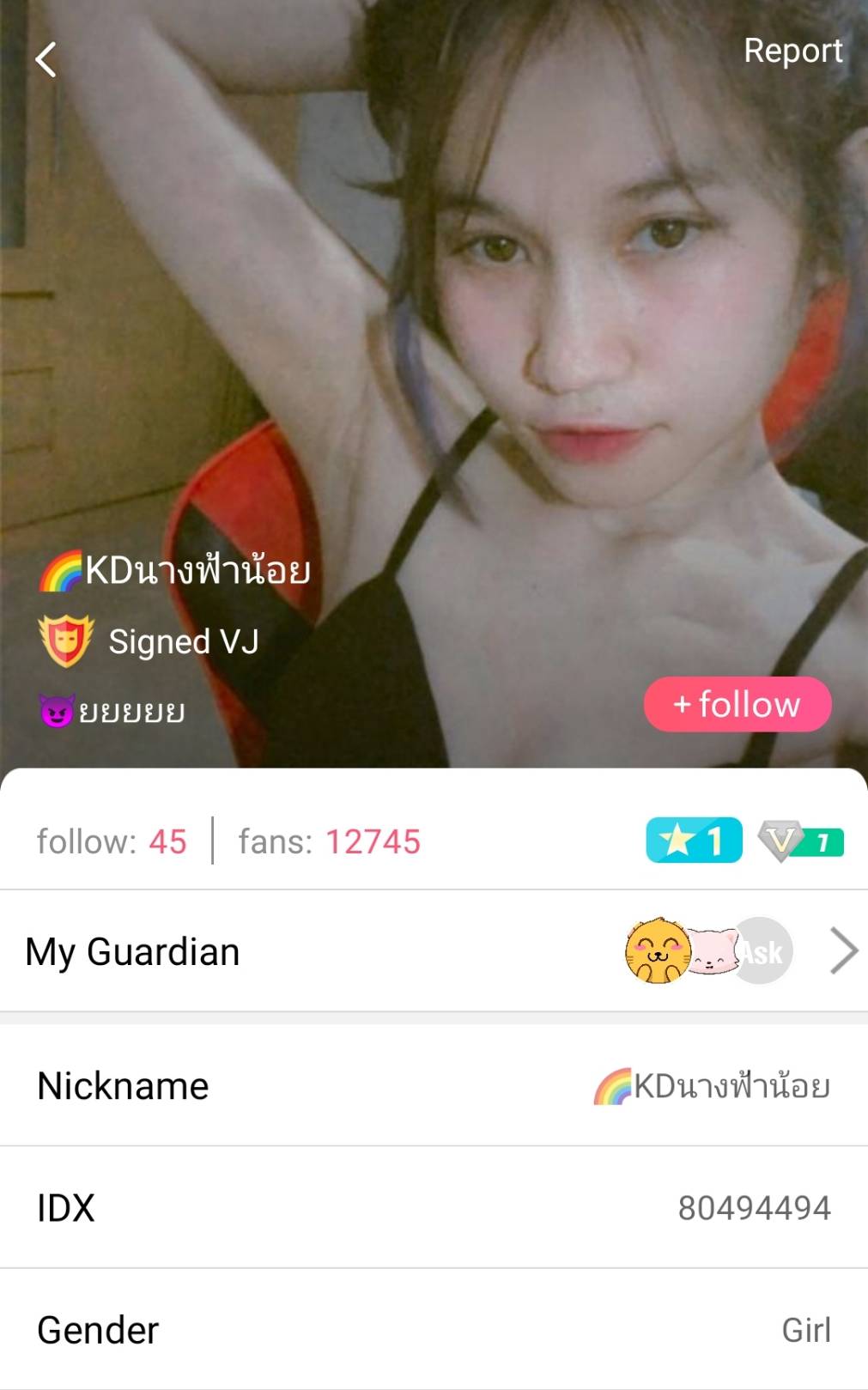Tap the Ask guardian badge
Viewport: 868px width, 1390px height.
(x=762, y=951)
